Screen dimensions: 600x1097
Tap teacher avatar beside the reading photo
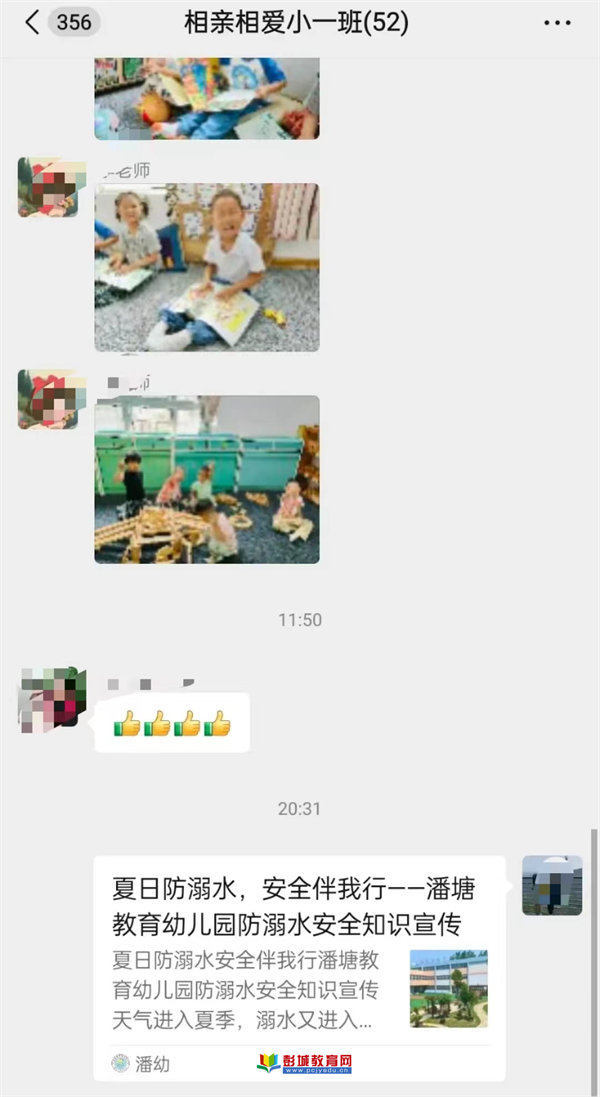(48, 187)
